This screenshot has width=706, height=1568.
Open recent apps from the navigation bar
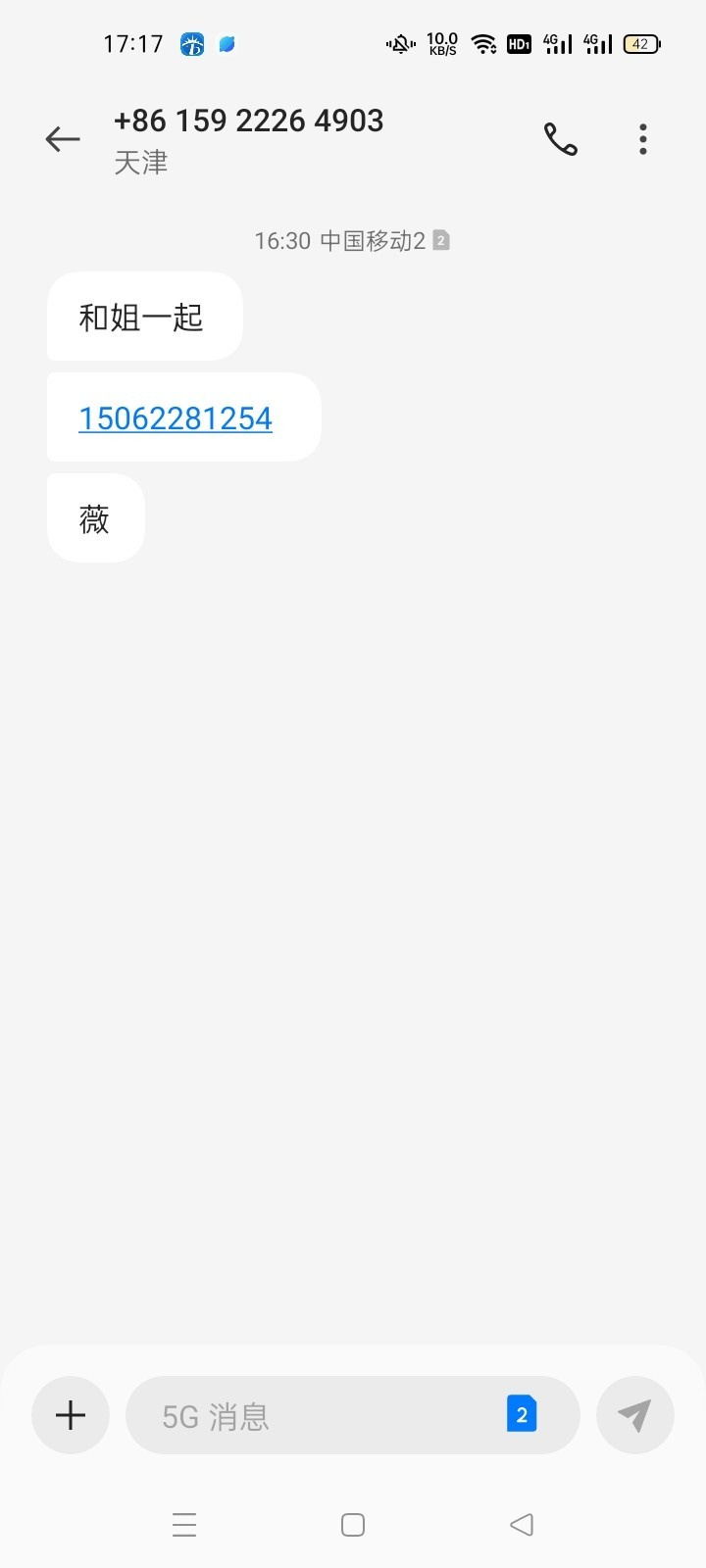[184, 1525]
